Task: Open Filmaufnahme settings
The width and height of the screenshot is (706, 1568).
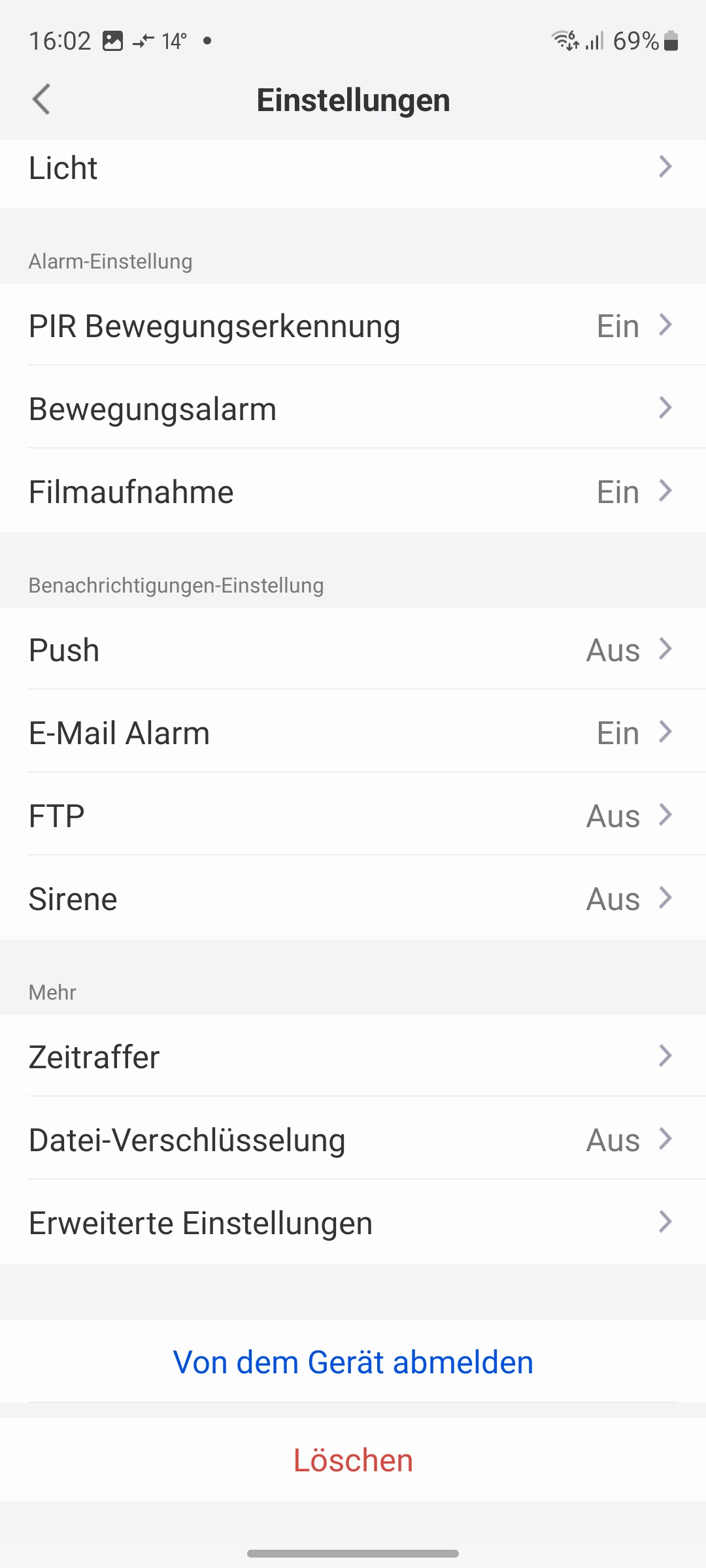Action: (353, 491)
